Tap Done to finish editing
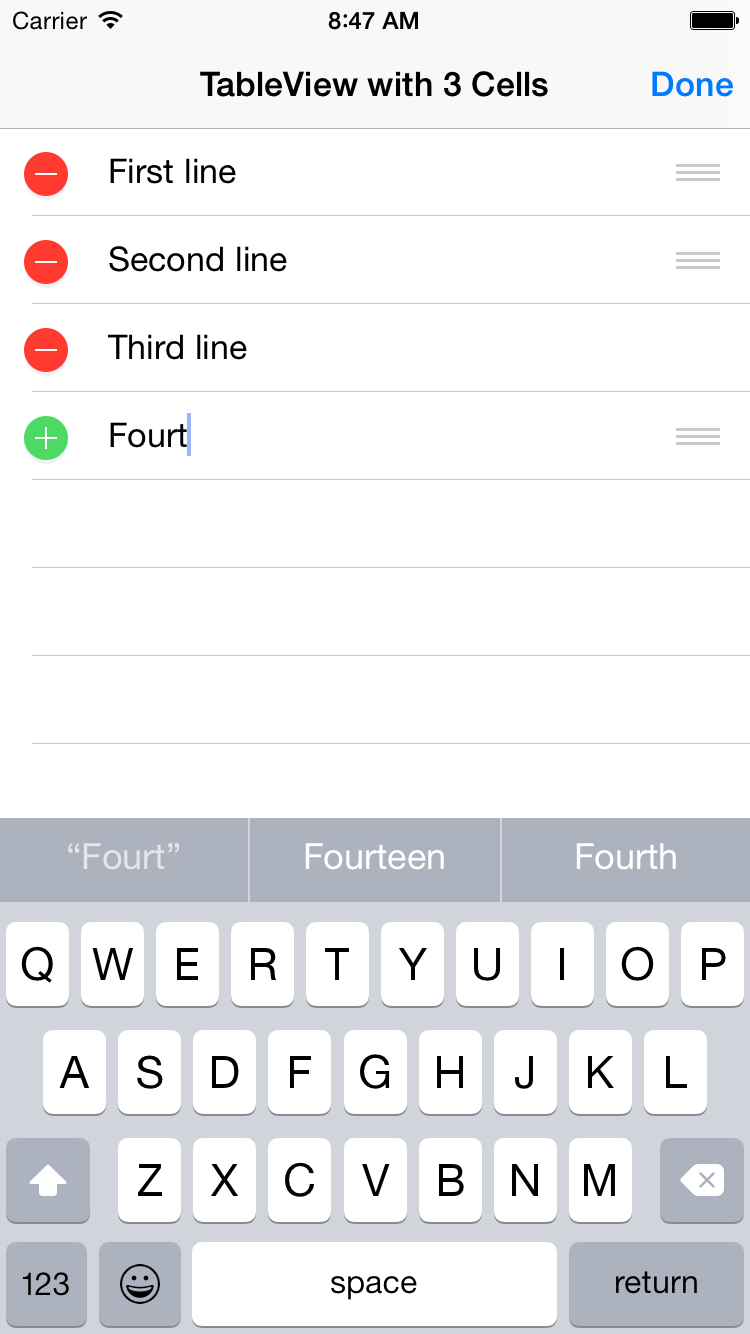The width and height of the screenshot is (750, 1334). click(x=692, y=85)
